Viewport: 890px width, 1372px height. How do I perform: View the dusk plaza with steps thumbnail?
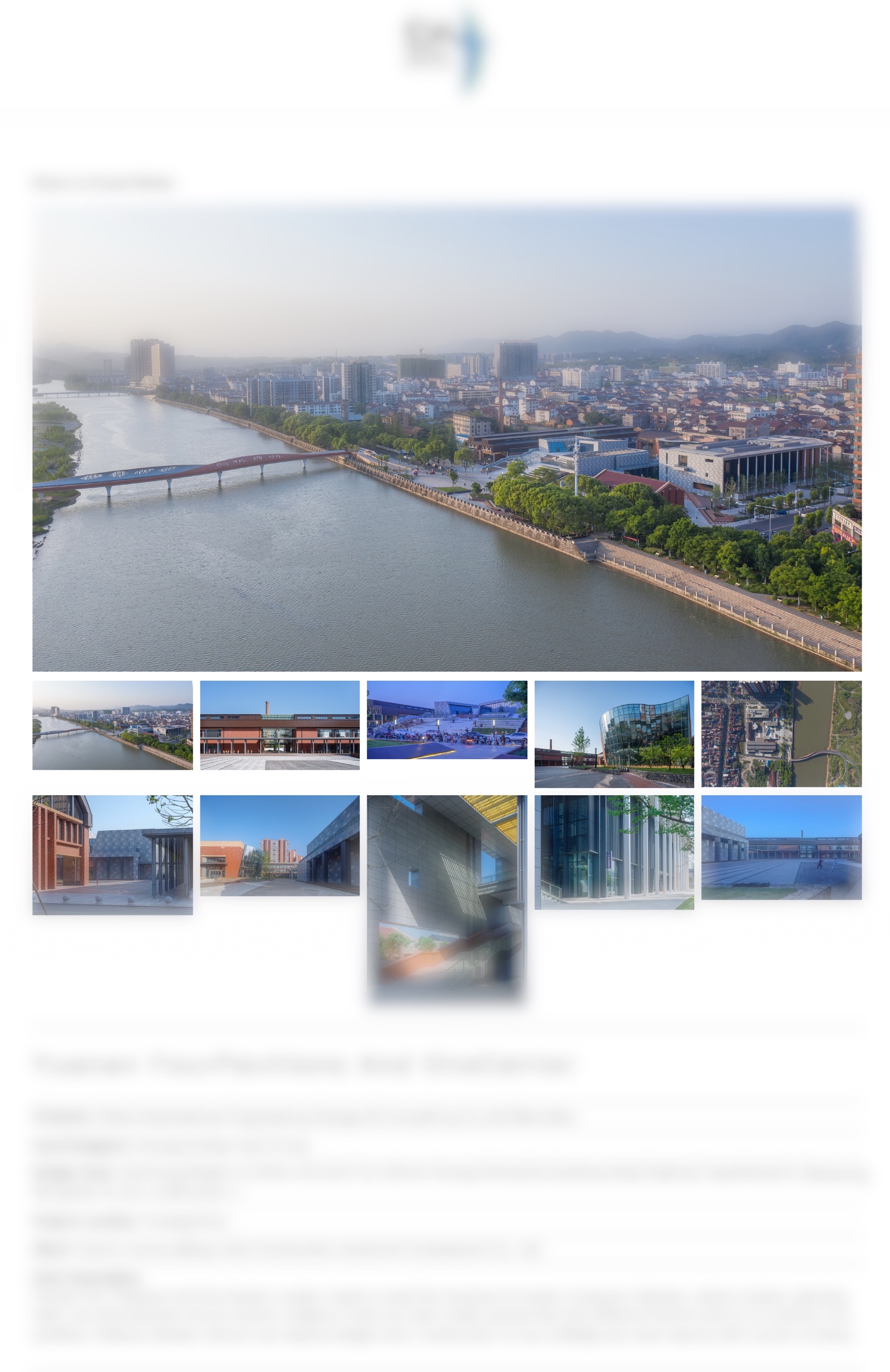446,720
